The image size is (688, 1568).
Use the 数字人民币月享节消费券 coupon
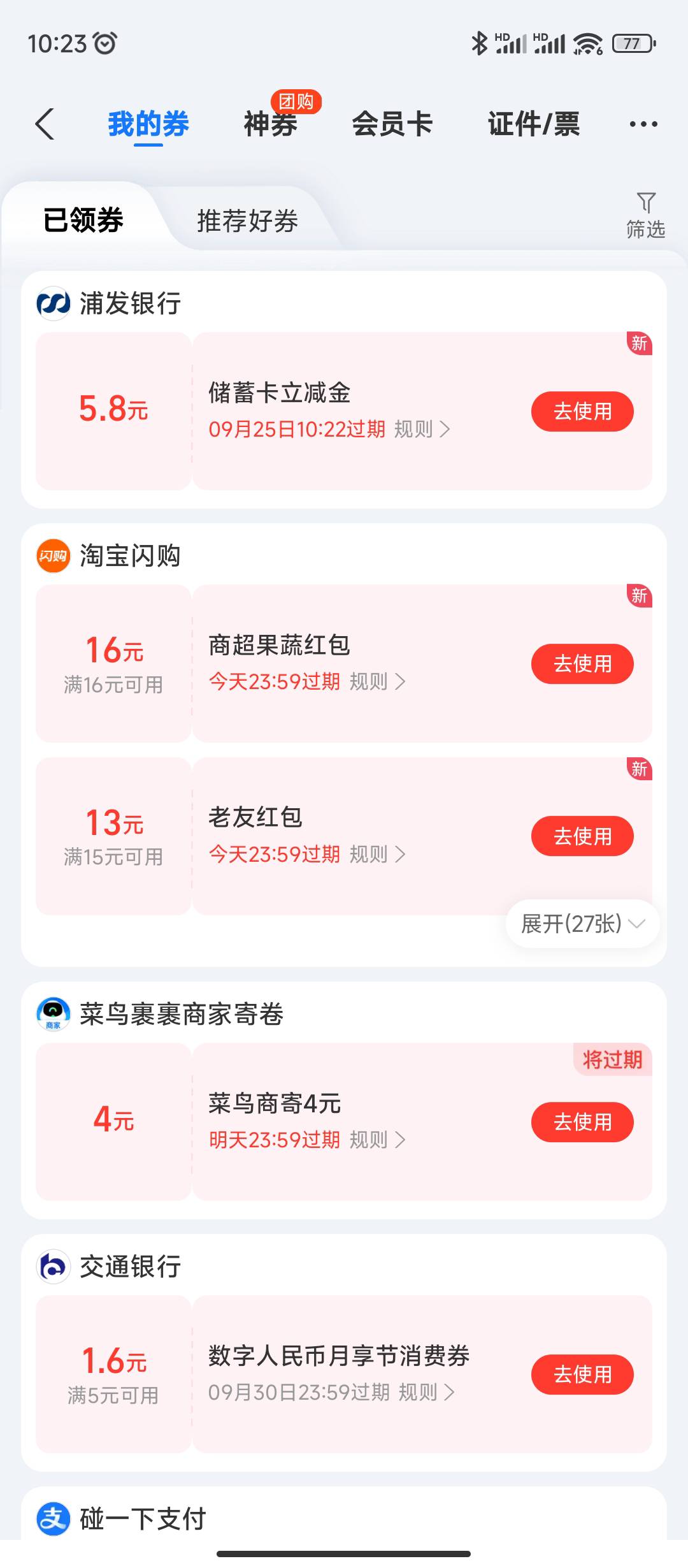coord(582,1374)
